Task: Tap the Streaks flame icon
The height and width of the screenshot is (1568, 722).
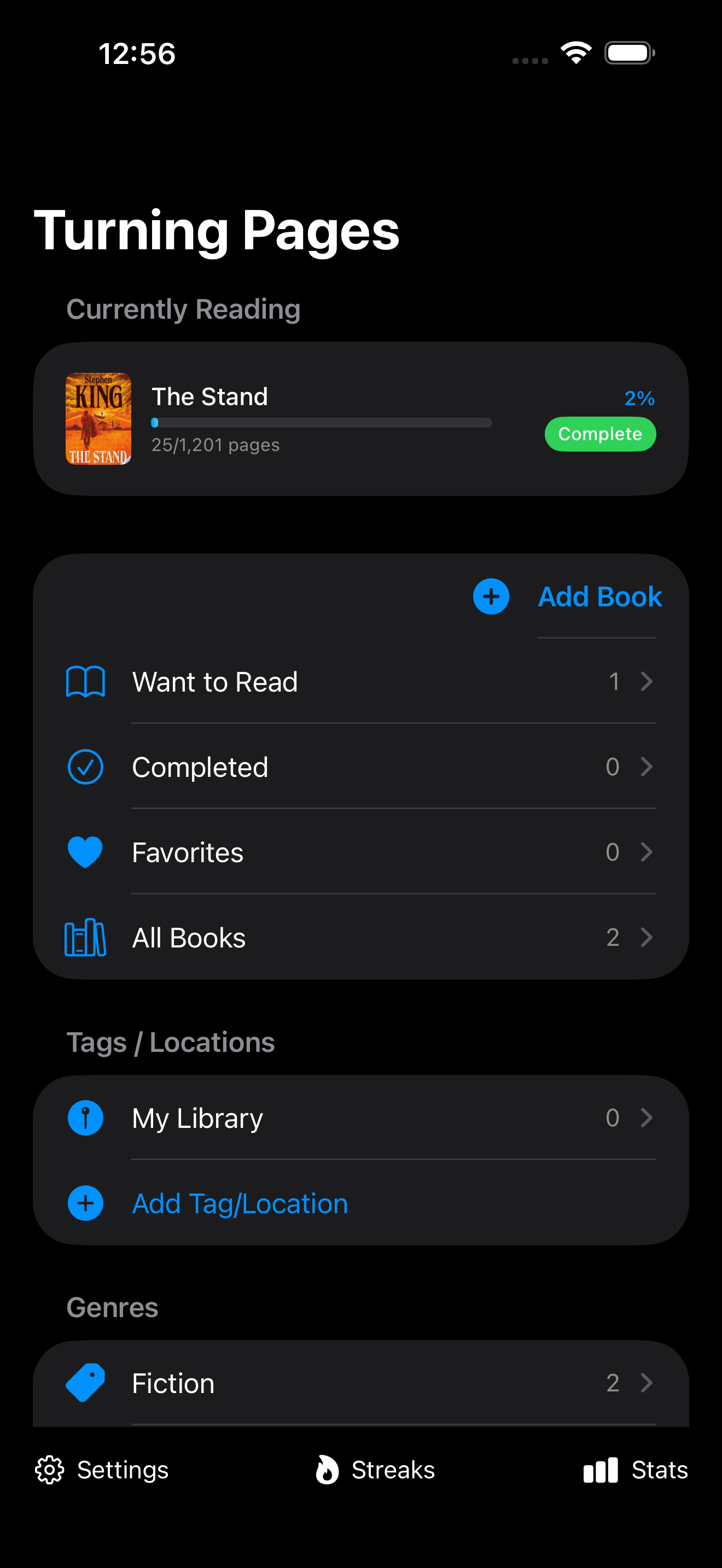Action: pyautogui.click(x=328, y=1470)
